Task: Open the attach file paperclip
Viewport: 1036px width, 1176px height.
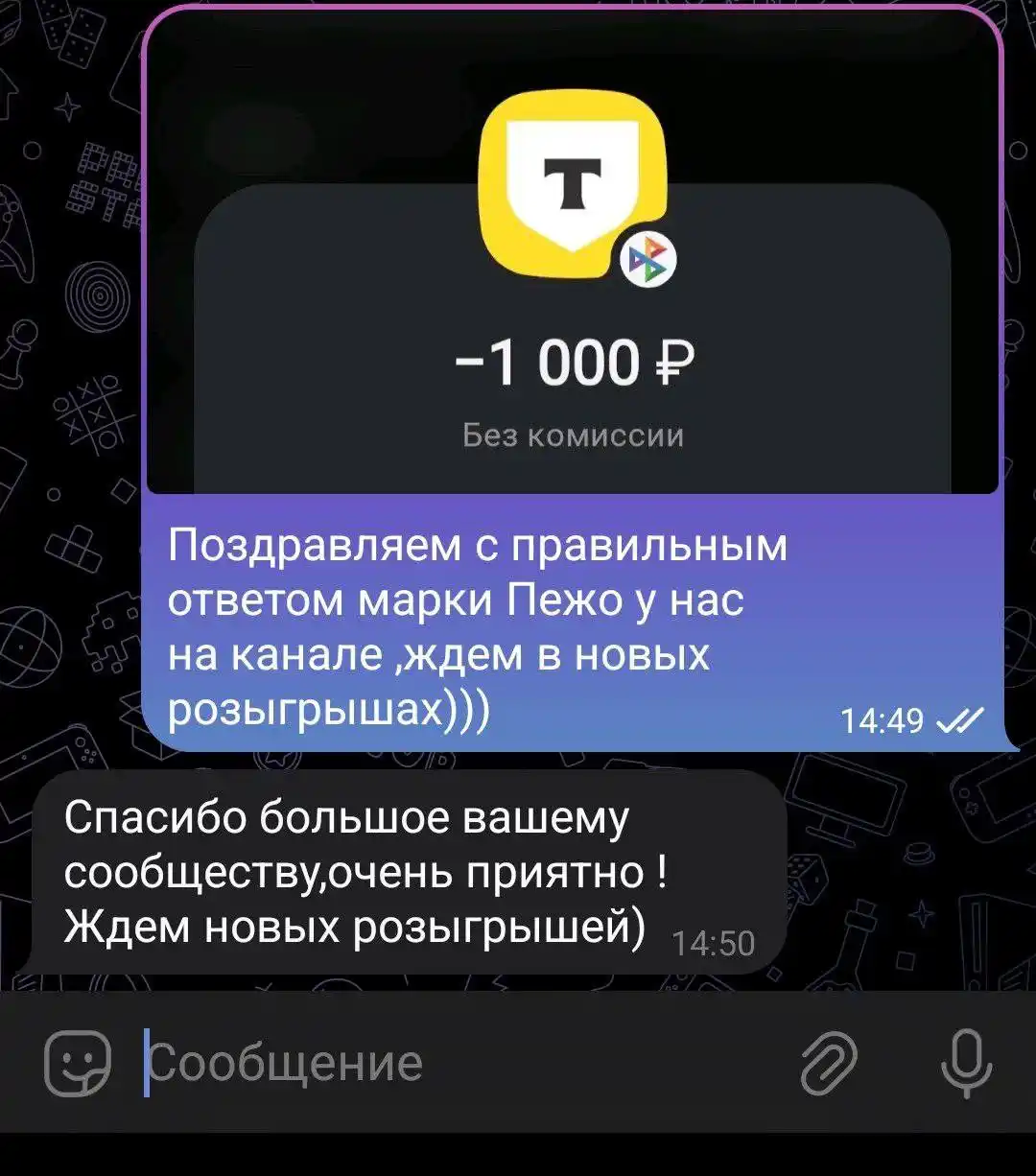Action: click(829, 1063)
